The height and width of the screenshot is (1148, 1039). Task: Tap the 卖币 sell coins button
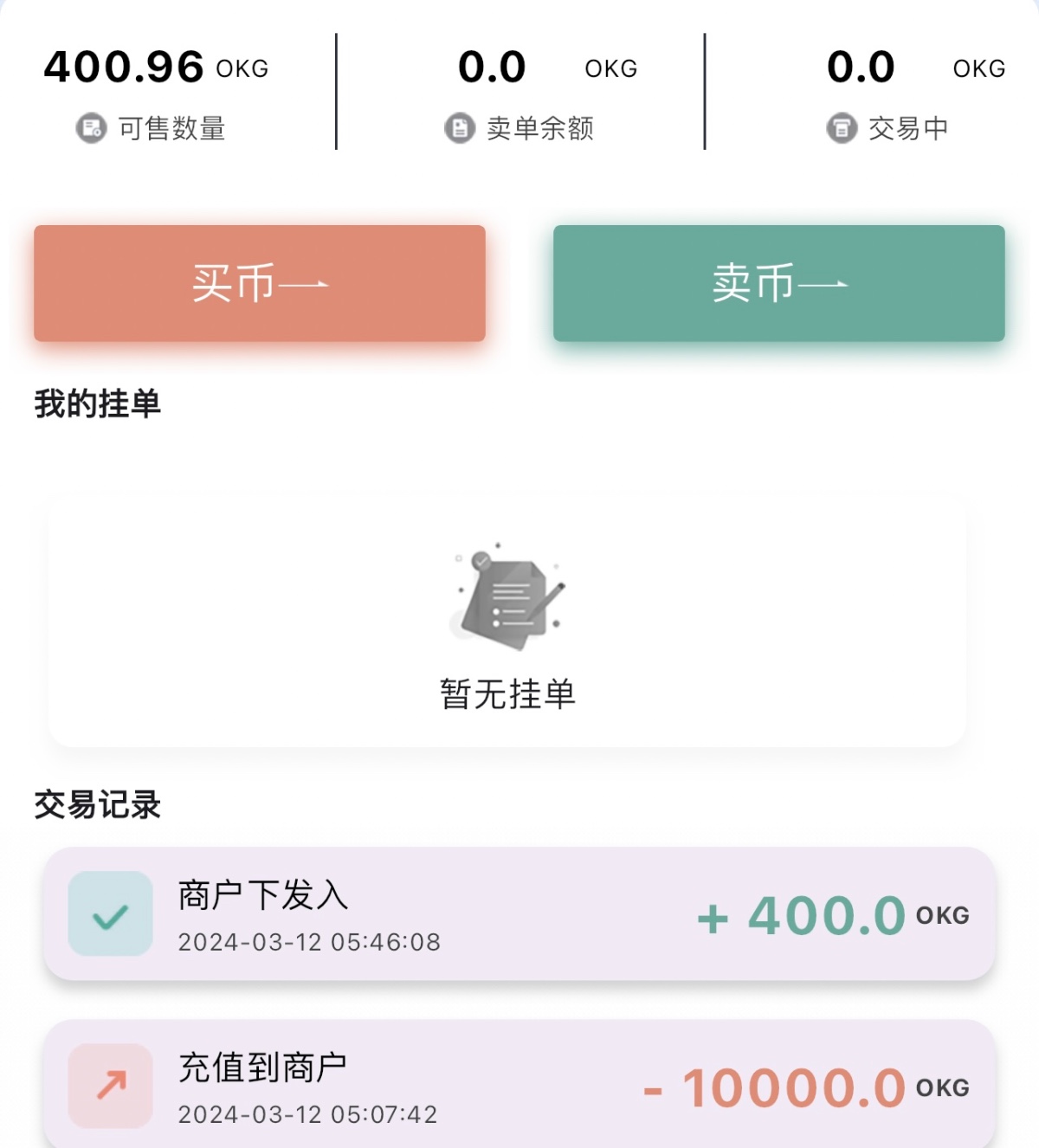pos(779,283)
